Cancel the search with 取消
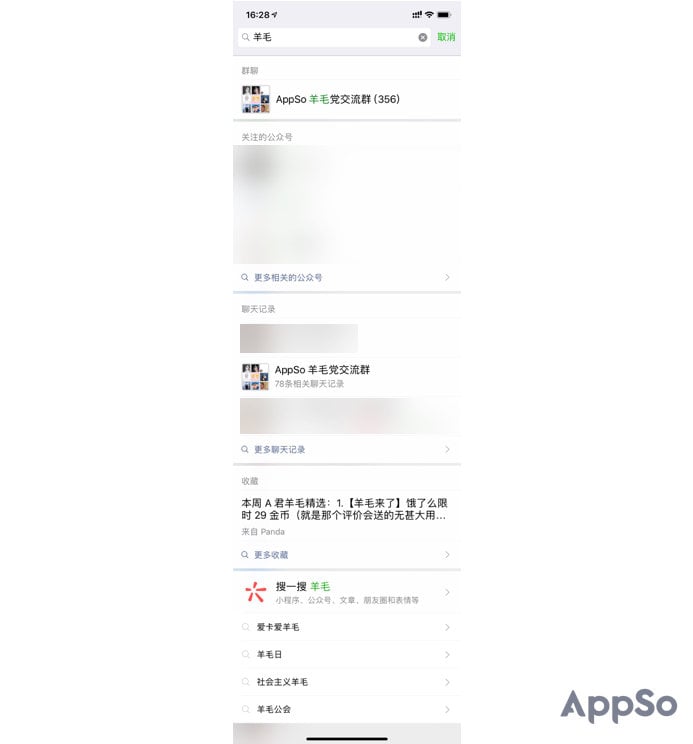Image resolution: width=693 pixels, height=744 pixels. point(446,37)
